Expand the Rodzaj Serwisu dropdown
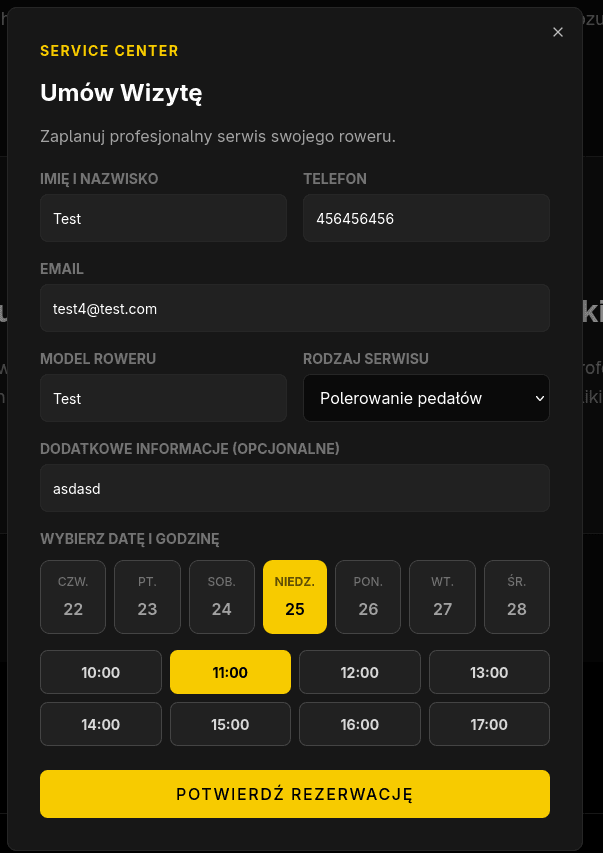Screen dimensions: 603x853 pyautogui.click(x=426, y=398)
